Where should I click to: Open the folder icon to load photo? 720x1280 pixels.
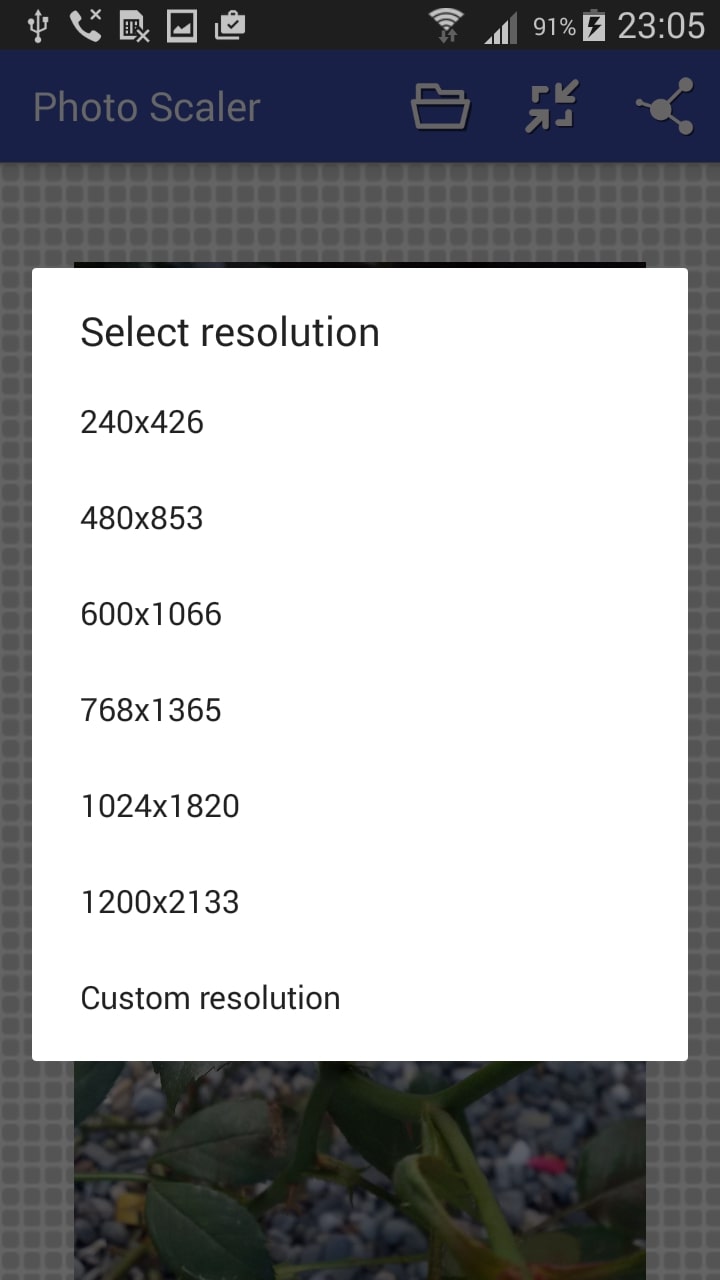440,107
